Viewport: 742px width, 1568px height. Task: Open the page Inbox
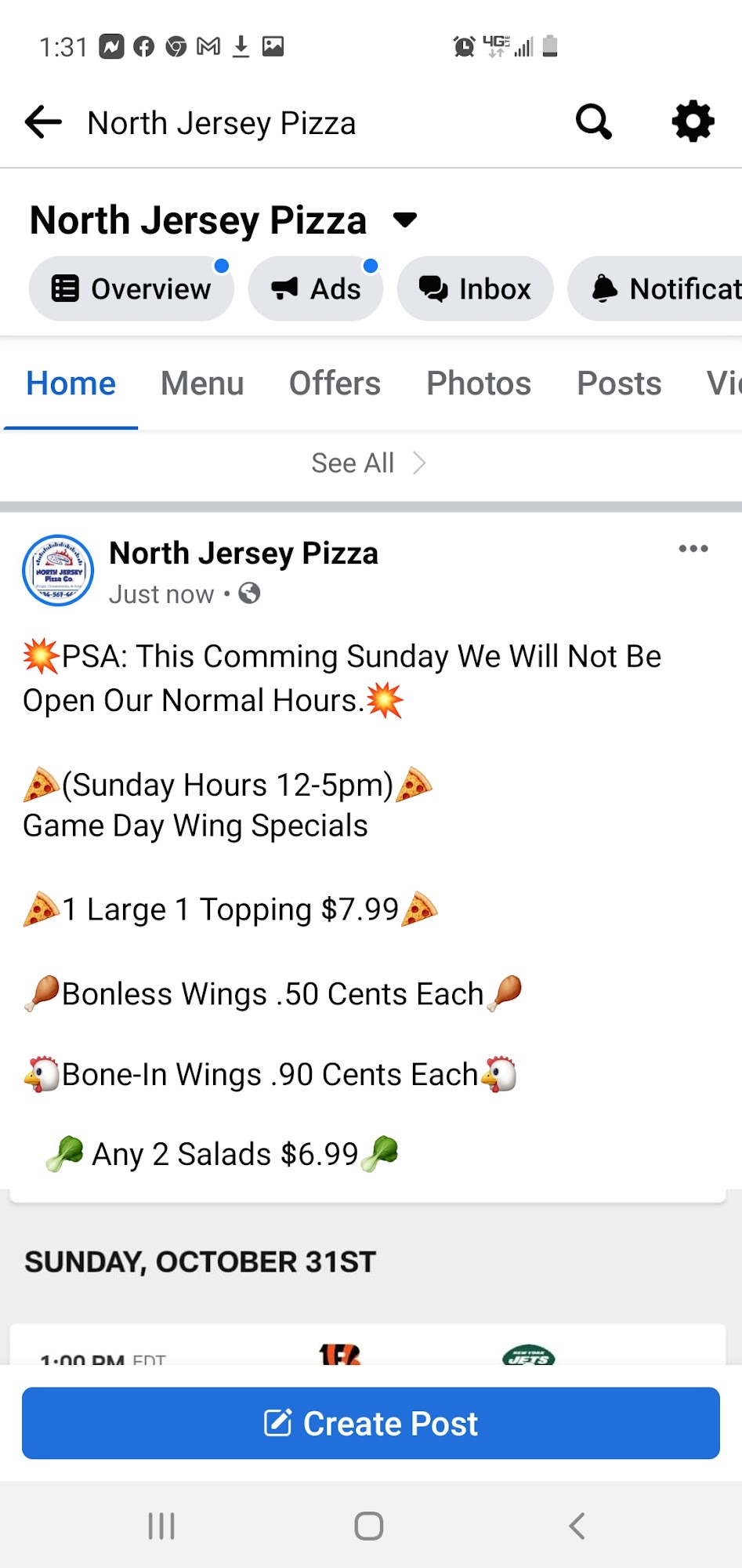[475, 289]
